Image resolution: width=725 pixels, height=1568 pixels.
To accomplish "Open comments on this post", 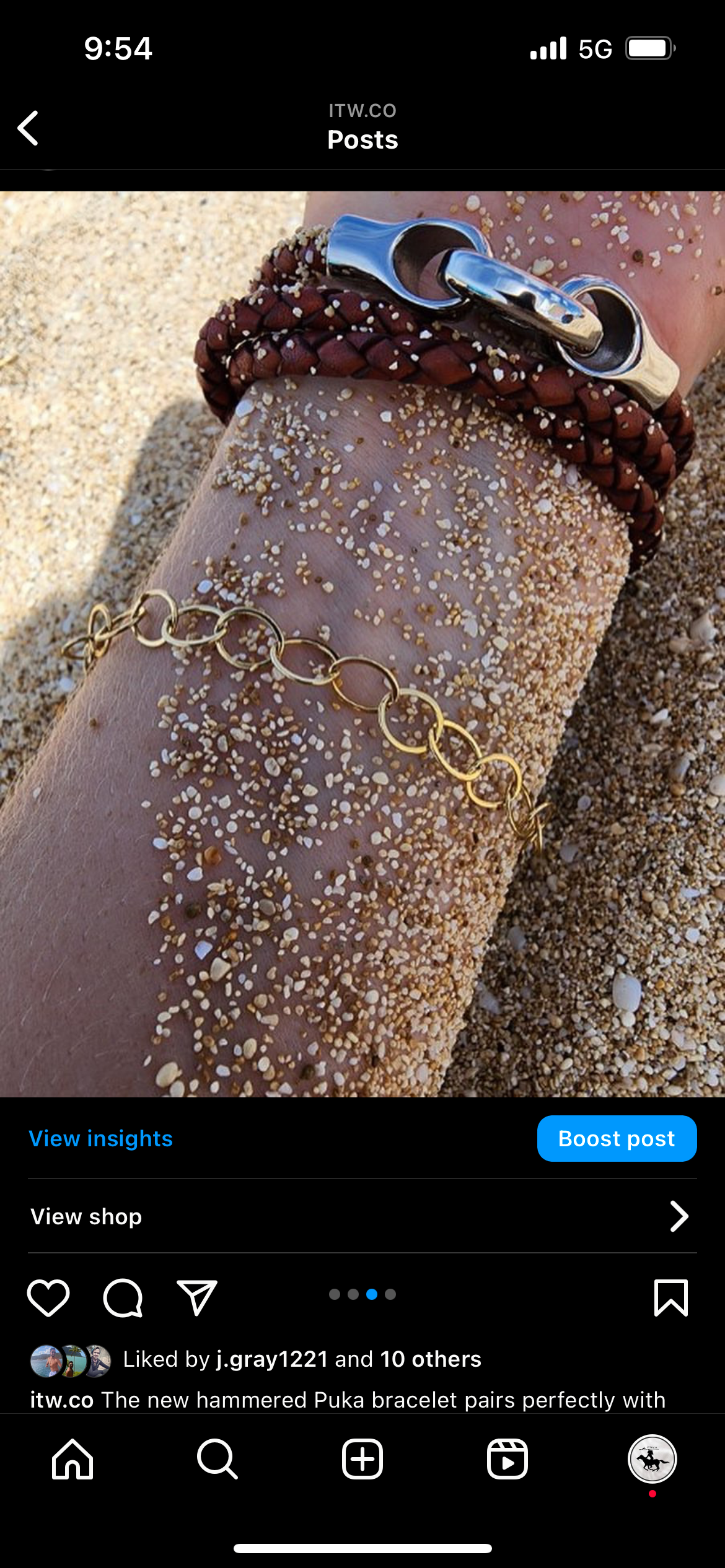I will pos(123,1297).
